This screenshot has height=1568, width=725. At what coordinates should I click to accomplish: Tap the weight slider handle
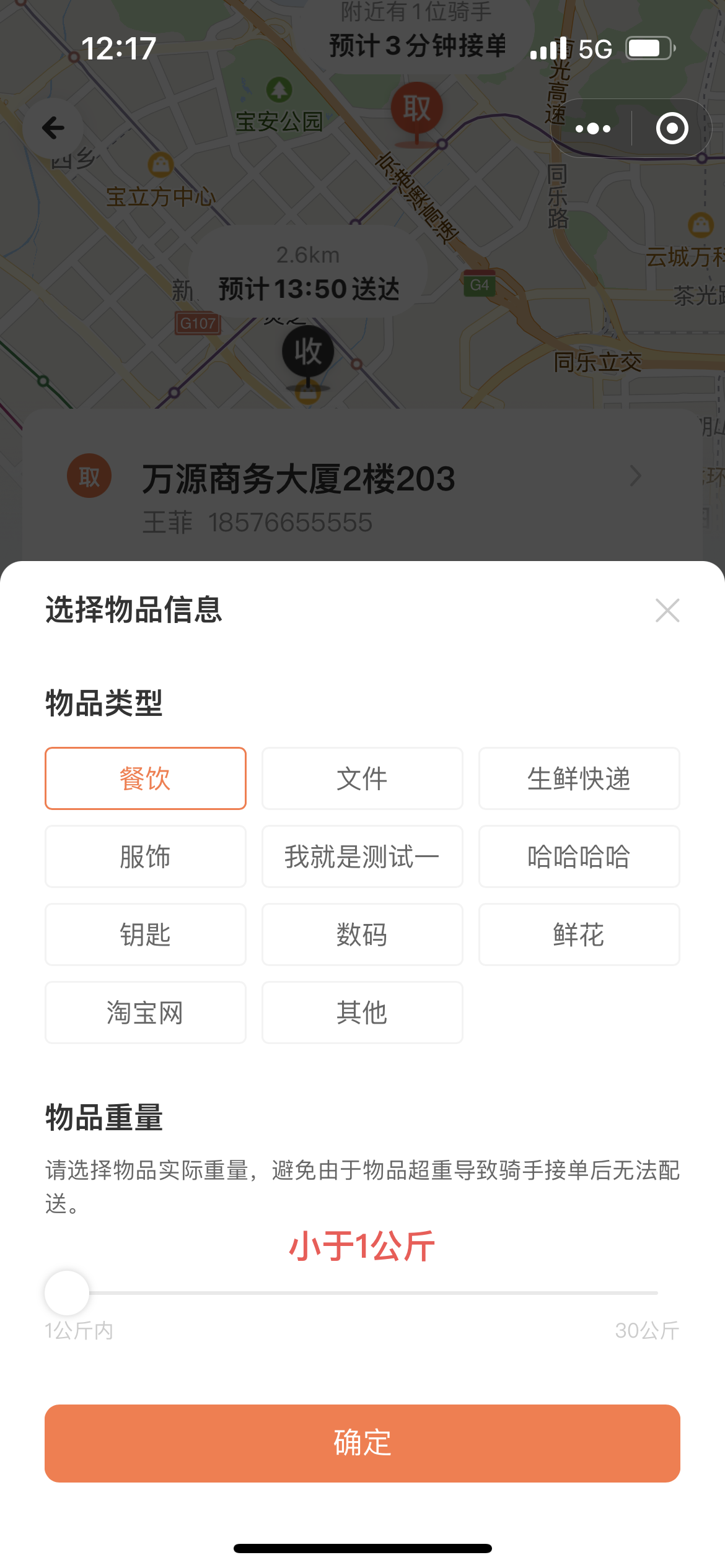67,1292
